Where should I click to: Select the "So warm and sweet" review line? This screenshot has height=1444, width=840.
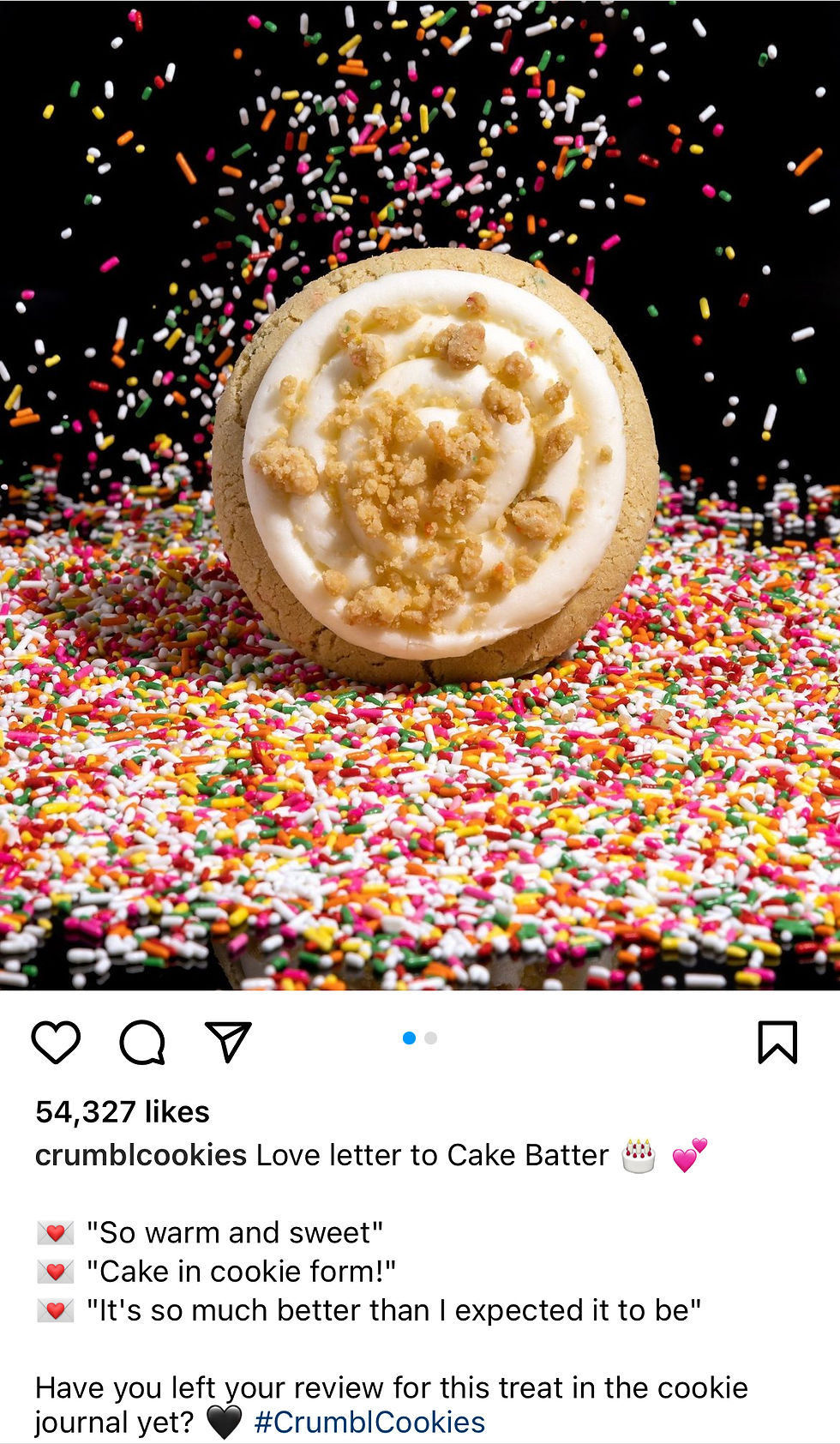click(235, 1232)
